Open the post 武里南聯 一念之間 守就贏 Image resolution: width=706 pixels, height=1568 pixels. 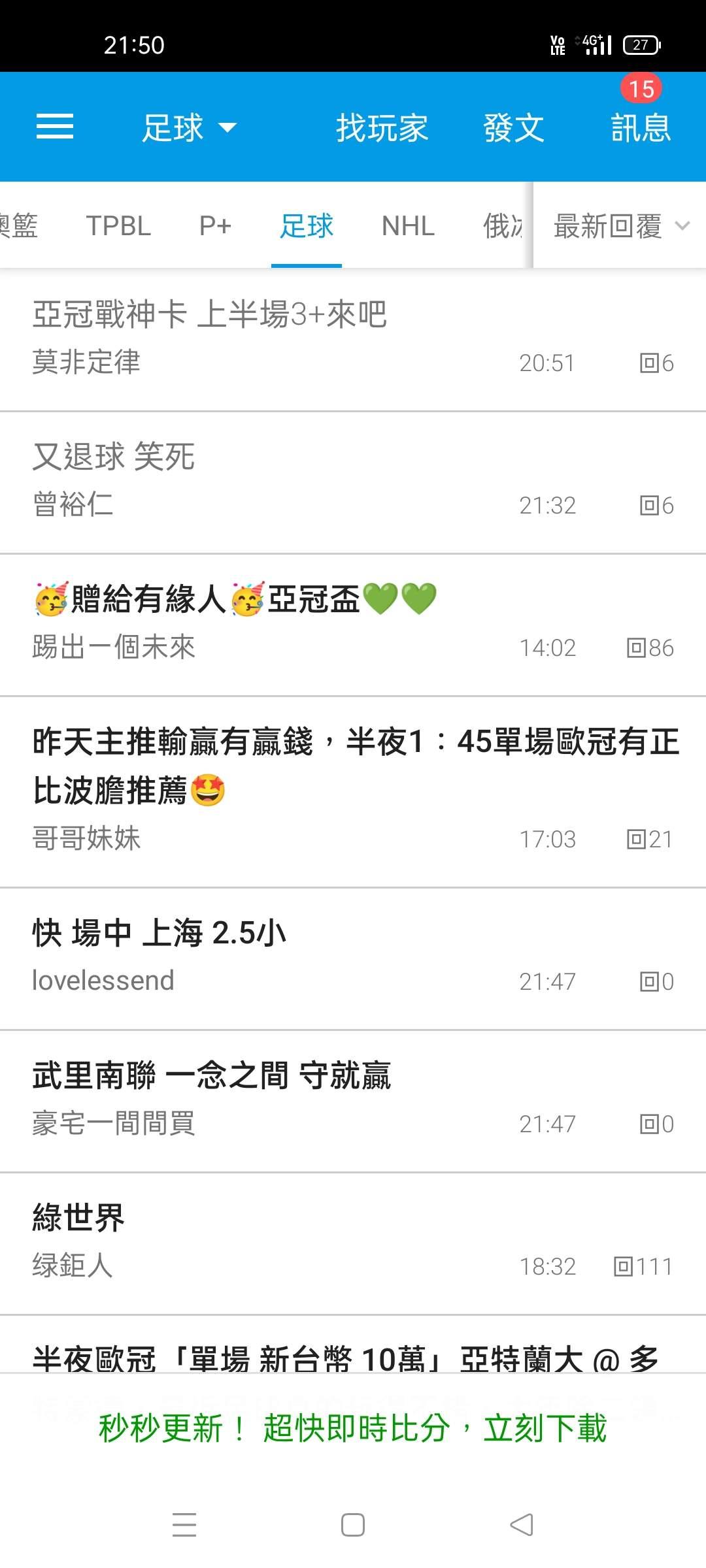pyautogui.click(x=353, y=1102)
